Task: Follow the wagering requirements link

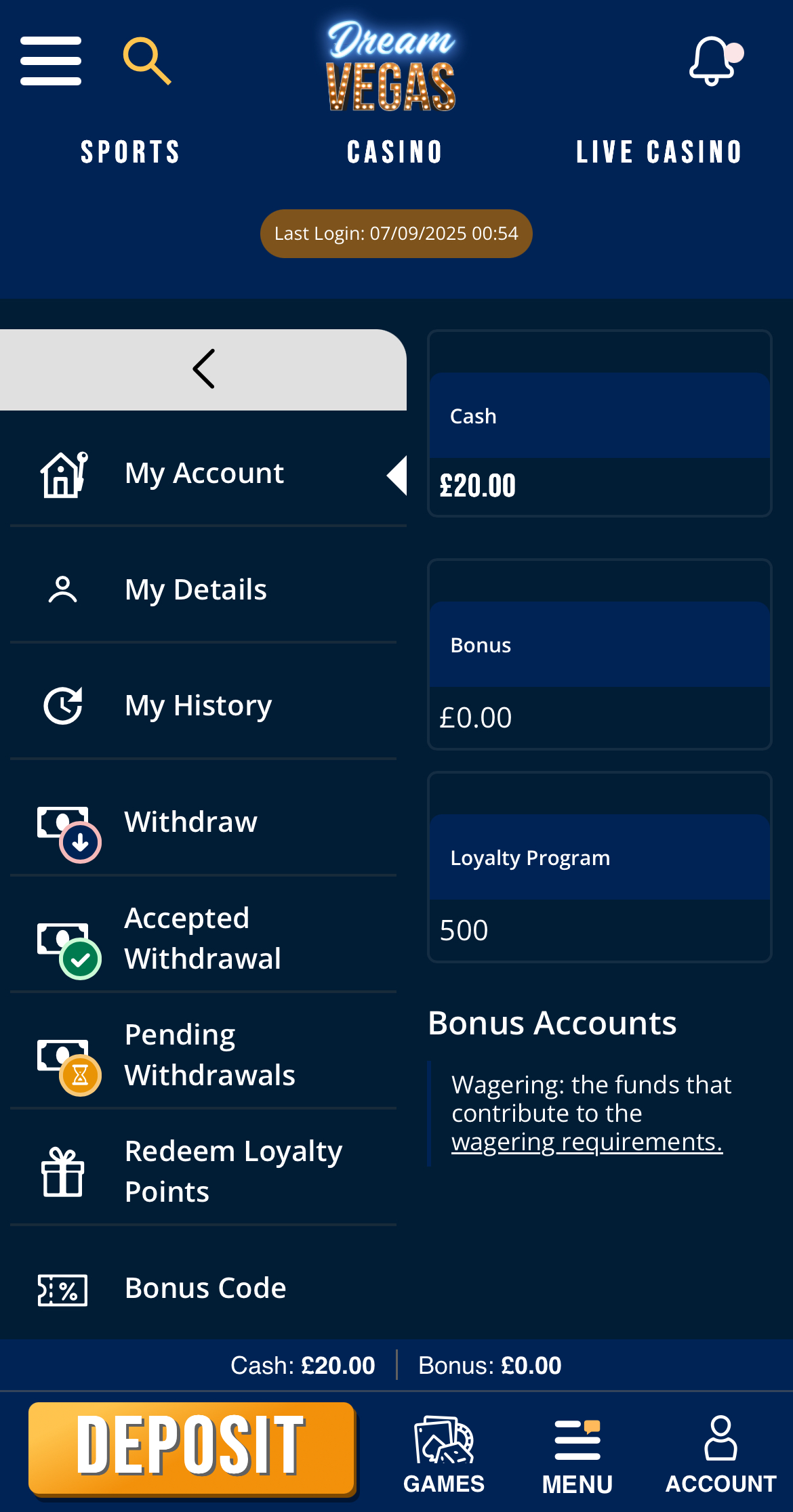Action: click(x=587, y=1142)
